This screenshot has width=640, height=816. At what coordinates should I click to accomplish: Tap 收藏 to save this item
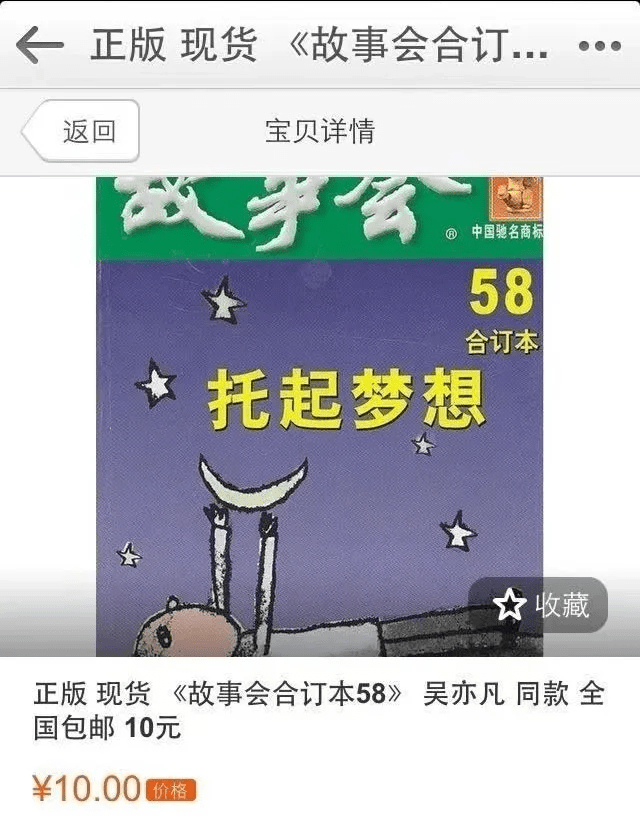coord(542,605)
